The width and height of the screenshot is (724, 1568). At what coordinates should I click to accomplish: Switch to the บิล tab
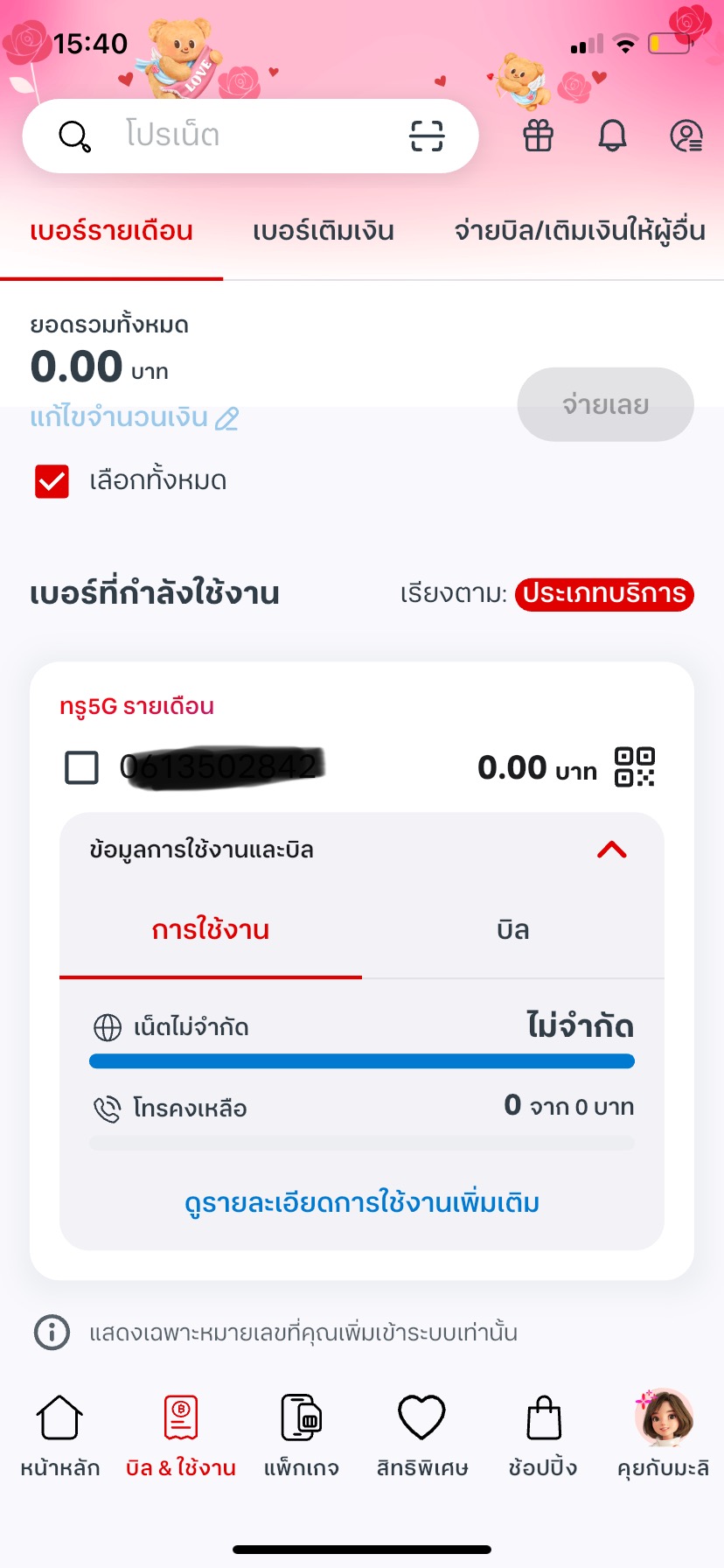tap(512, 930)
